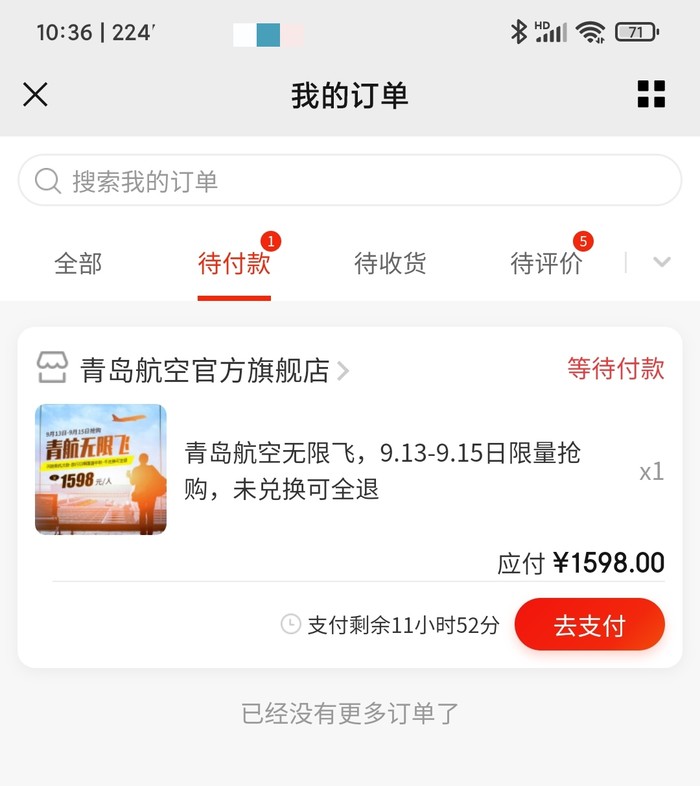This screenshot has height=786, width=700.
Task: Go to the 待评价 tab
Action: pyautogui.click(x=546, y=264)
